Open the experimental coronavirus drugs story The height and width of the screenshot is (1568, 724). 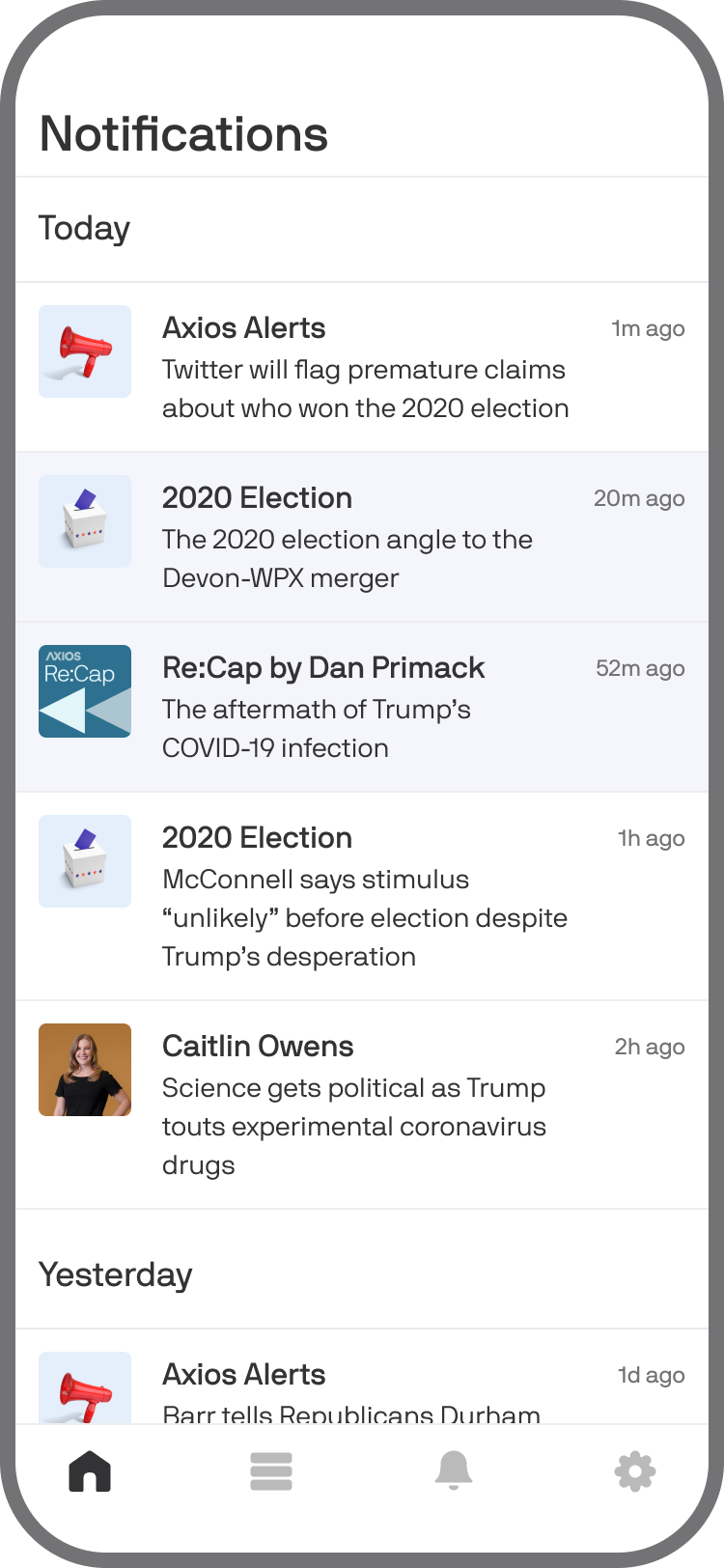(x=353, y=1126)
